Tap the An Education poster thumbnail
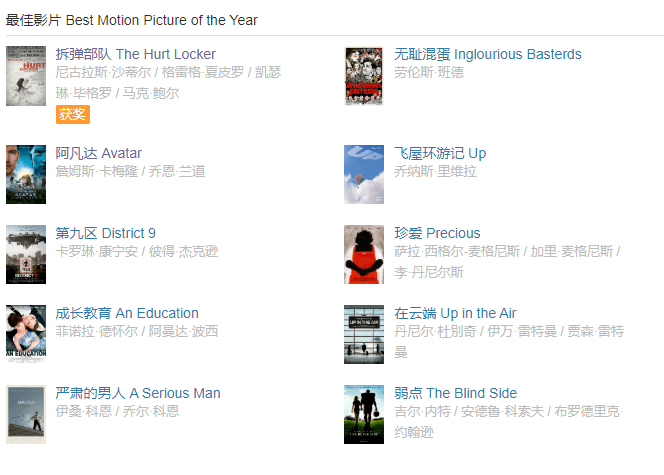The image size is (664, 475). (x=25, y=334)
